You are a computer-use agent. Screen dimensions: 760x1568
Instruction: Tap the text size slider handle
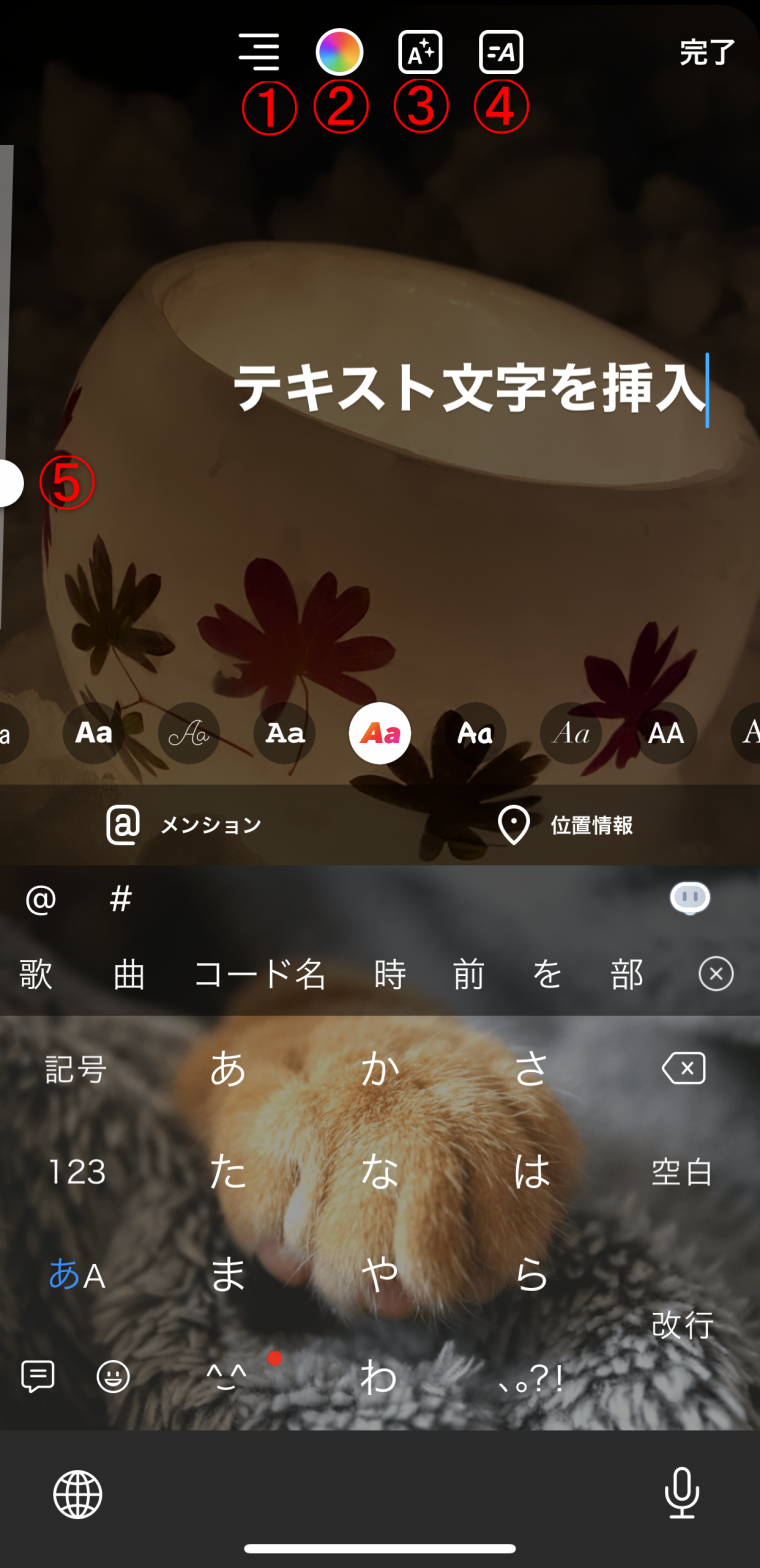click(x=8, y=483)
